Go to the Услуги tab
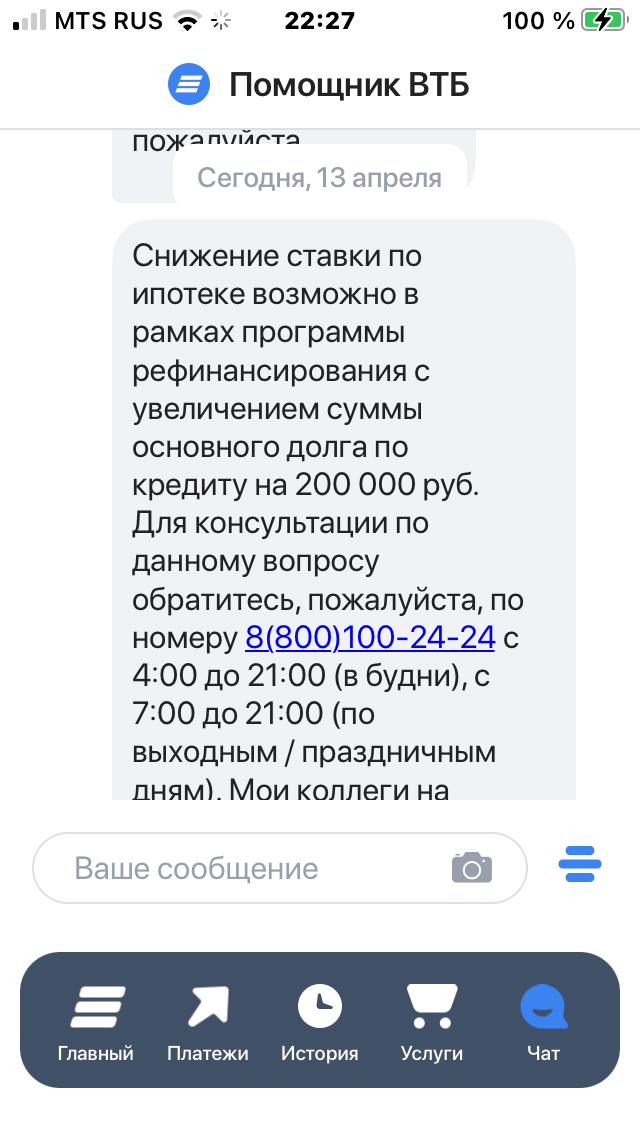Viewport: 640px width, 1136px height. pos(432,1020)
